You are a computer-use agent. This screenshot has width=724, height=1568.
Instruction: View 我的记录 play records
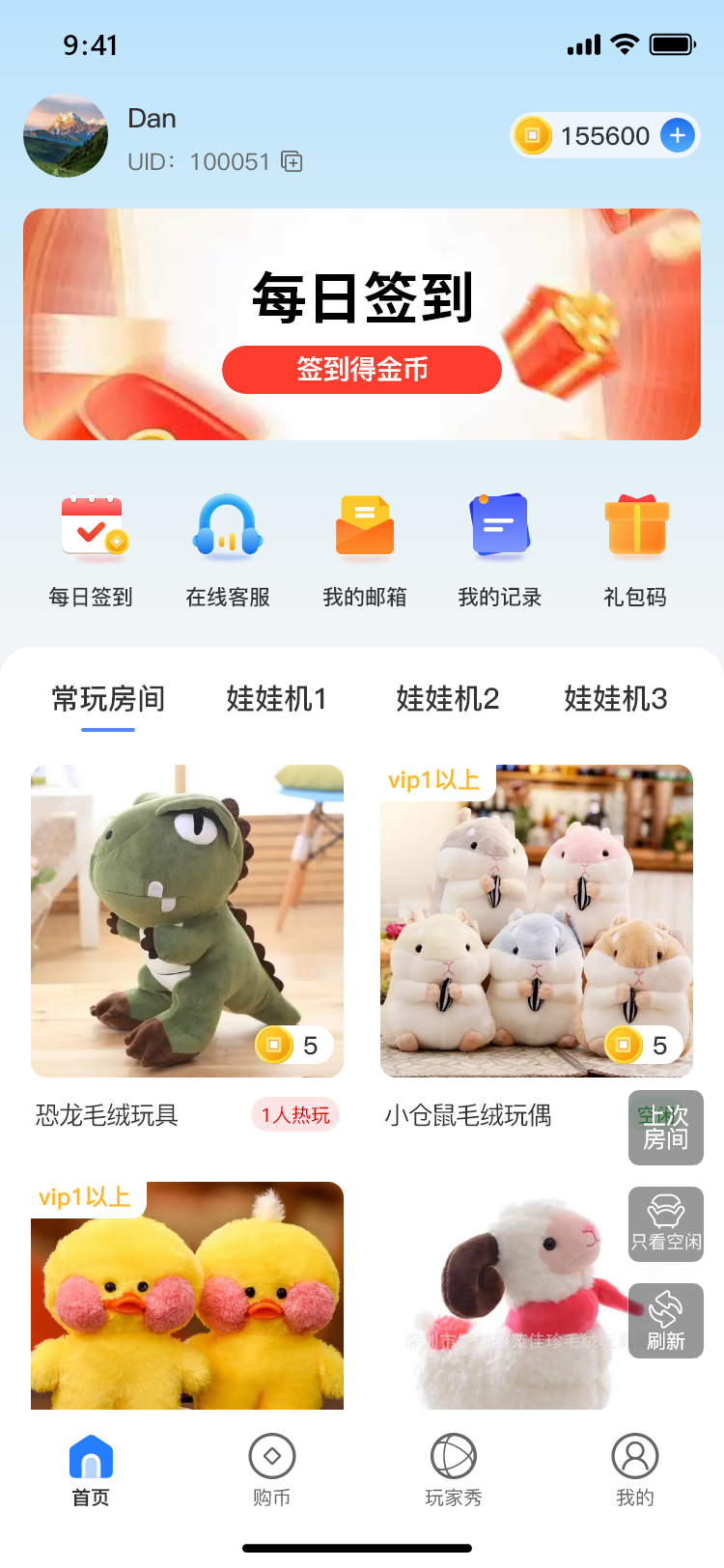tap(499, 527)
